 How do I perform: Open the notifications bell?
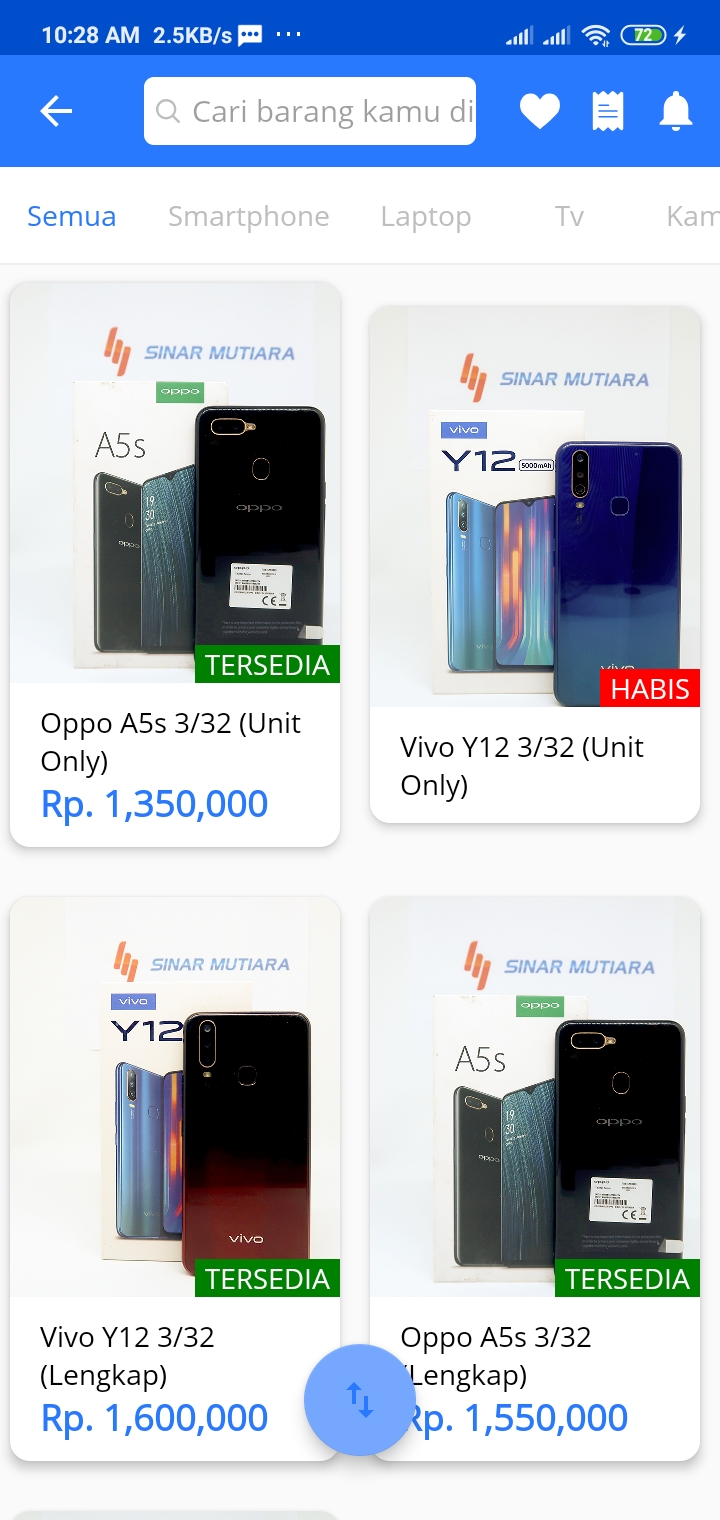click(x=676, y=111)
